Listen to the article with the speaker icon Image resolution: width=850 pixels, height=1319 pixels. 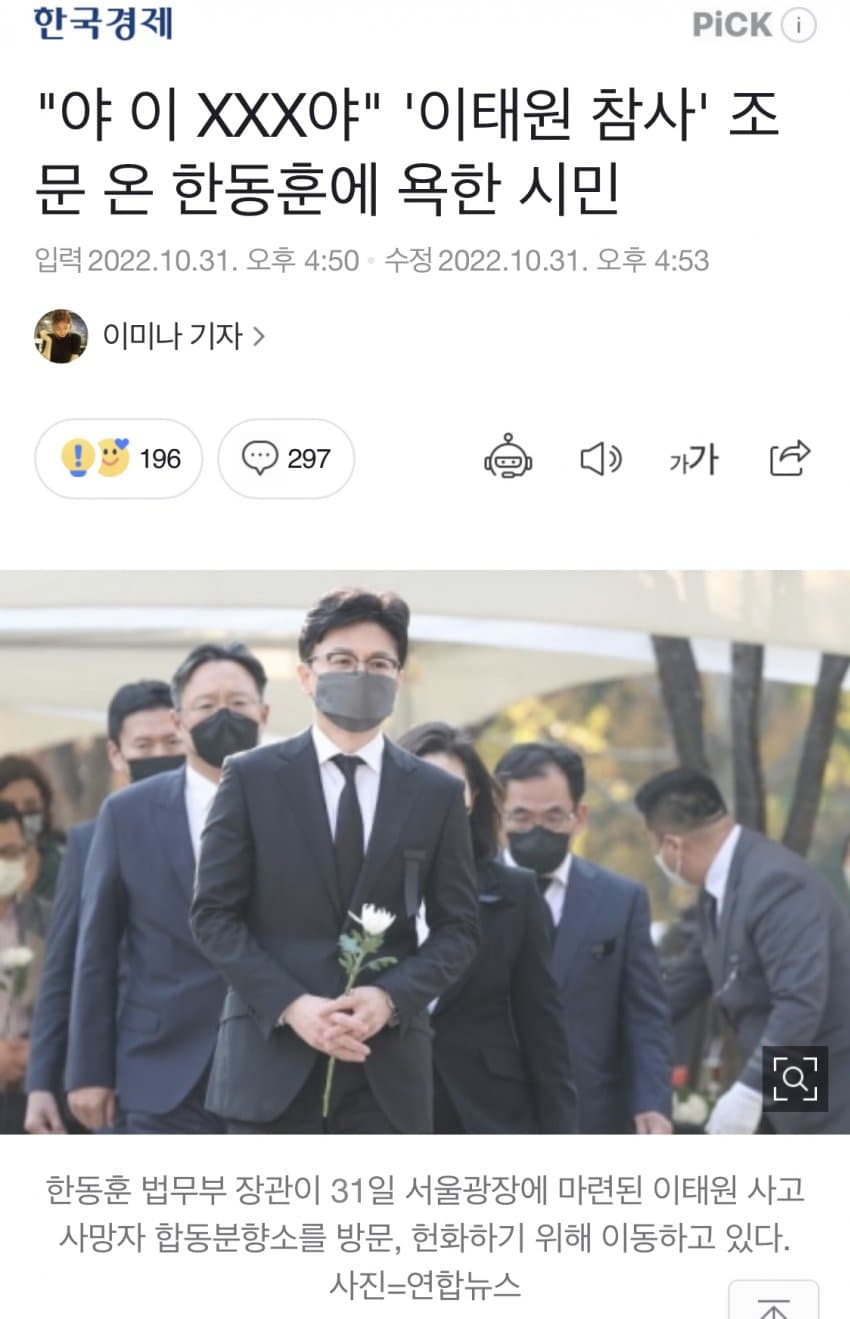[x=601, y=459]
